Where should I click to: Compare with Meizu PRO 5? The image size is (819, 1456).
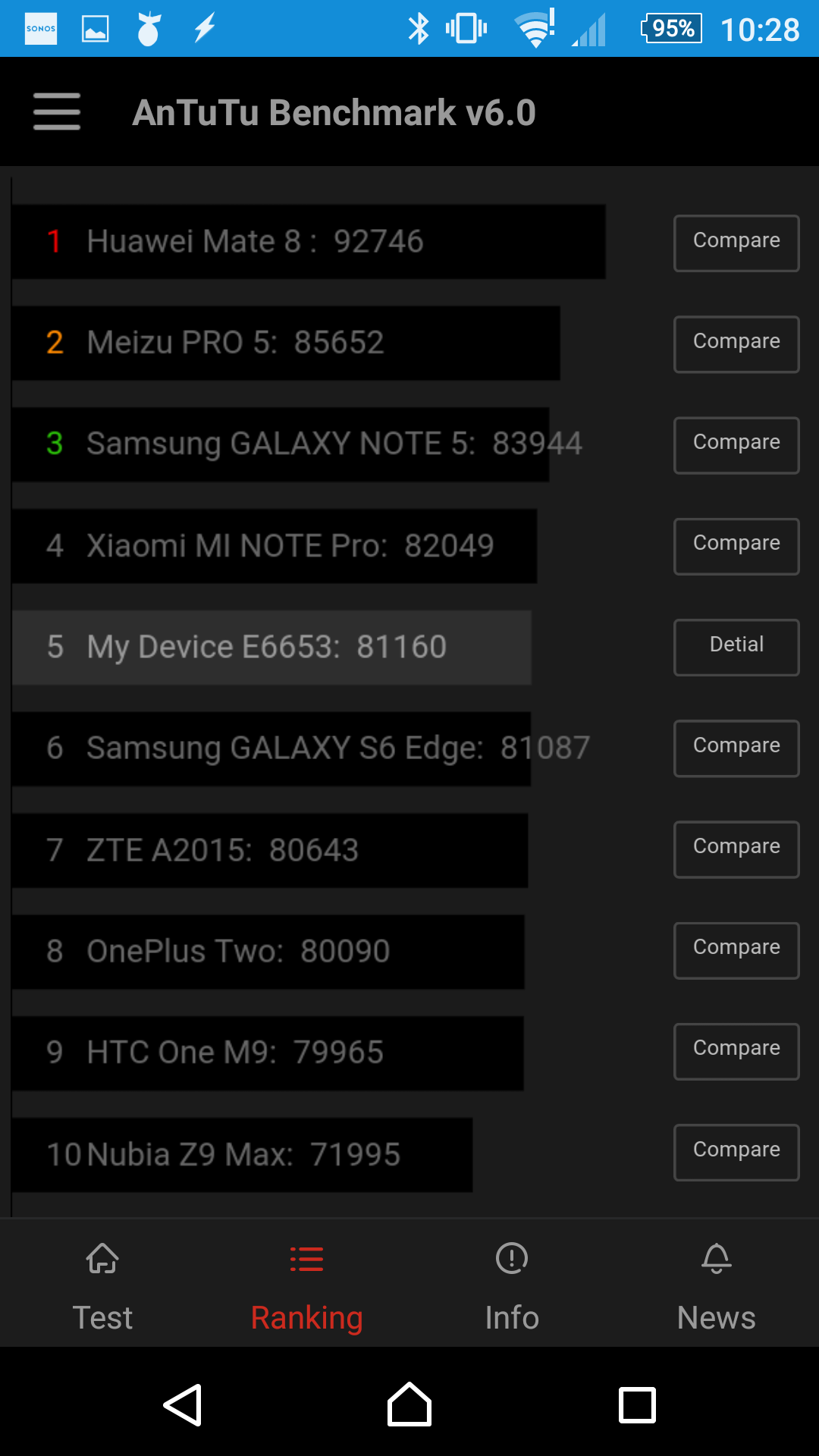tap(736, 344)
